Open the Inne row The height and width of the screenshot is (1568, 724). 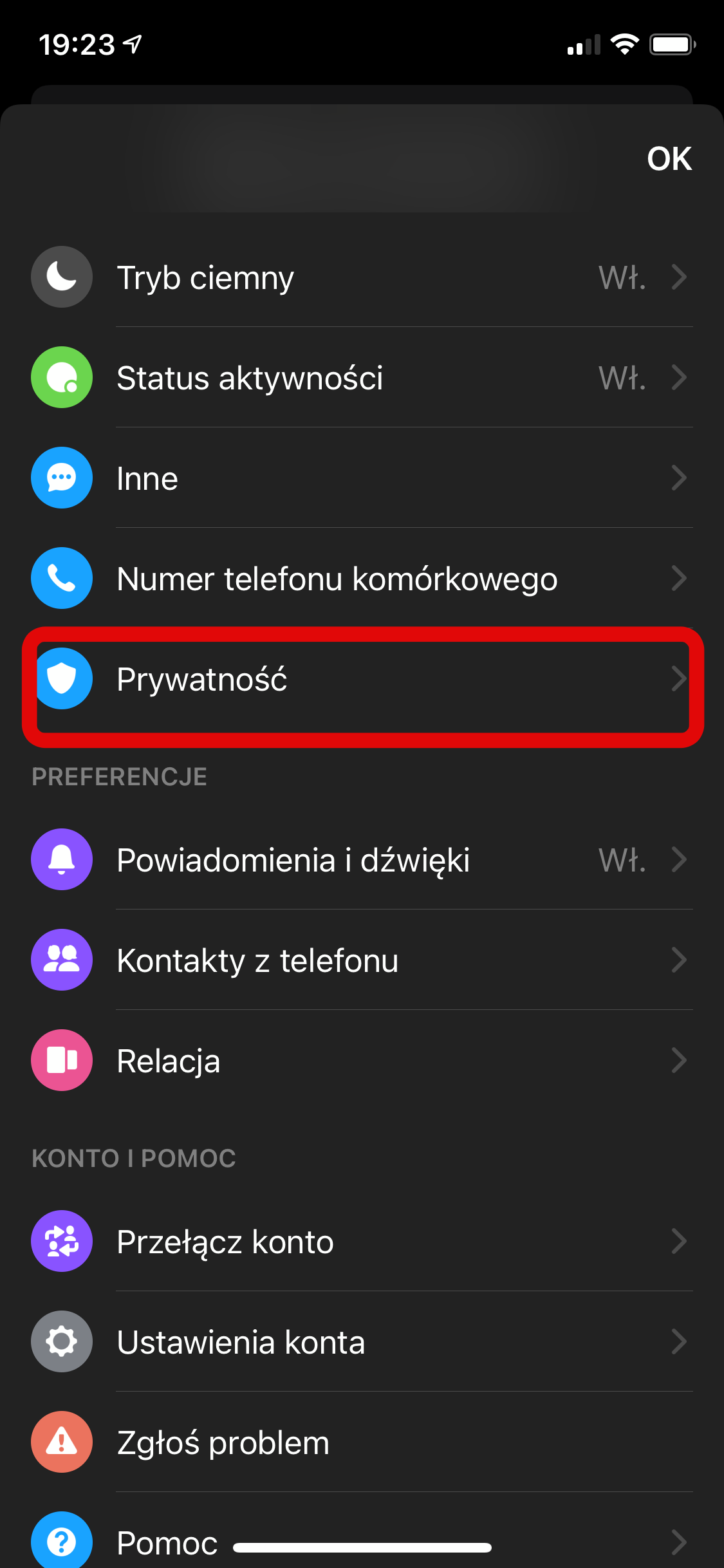tap(362, 478)
